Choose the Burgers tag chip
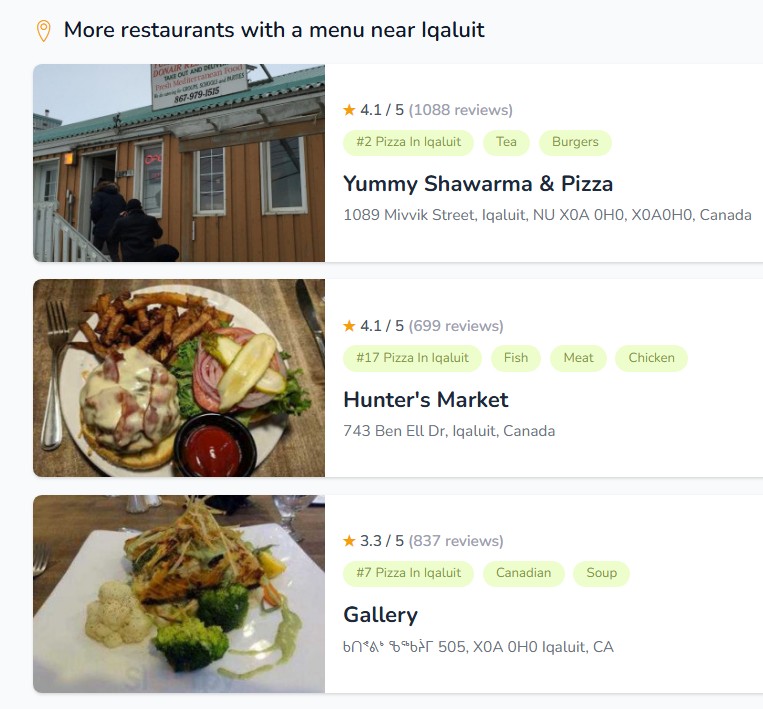Viewport: 763px width, 709px height. pos(575,142)
